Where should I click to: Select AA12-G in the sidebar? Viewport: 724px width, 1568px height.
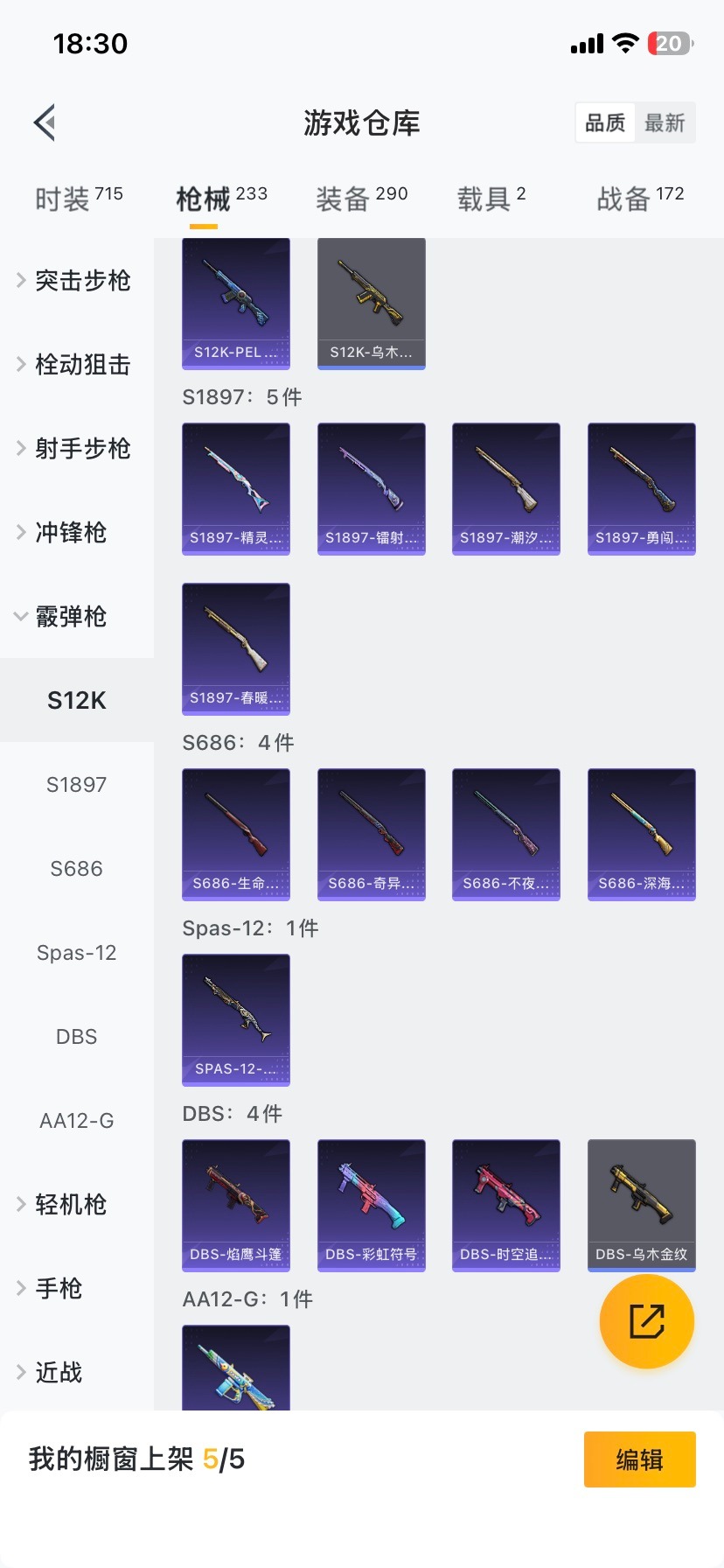pos(76,1120)
